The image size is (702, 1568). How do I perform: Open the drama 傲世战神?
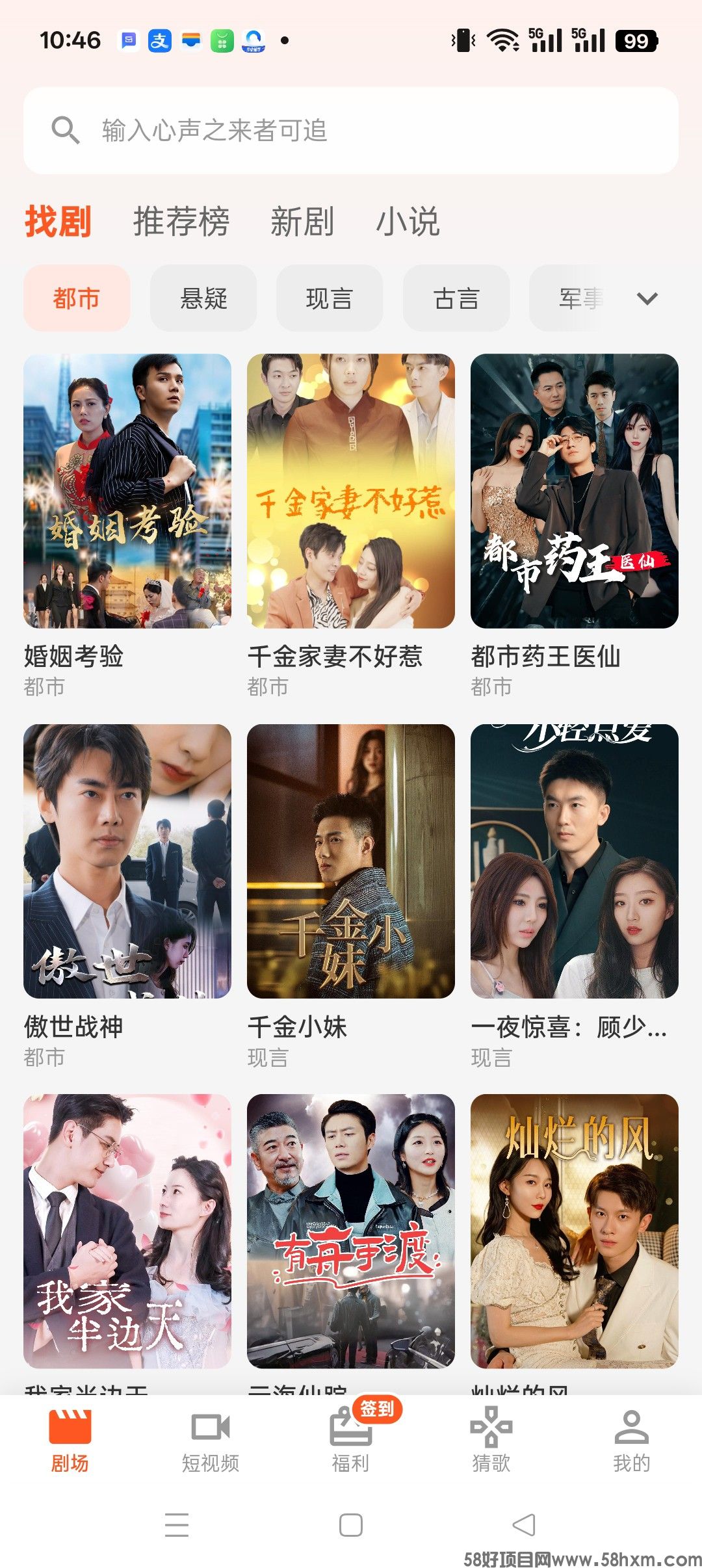127,861
